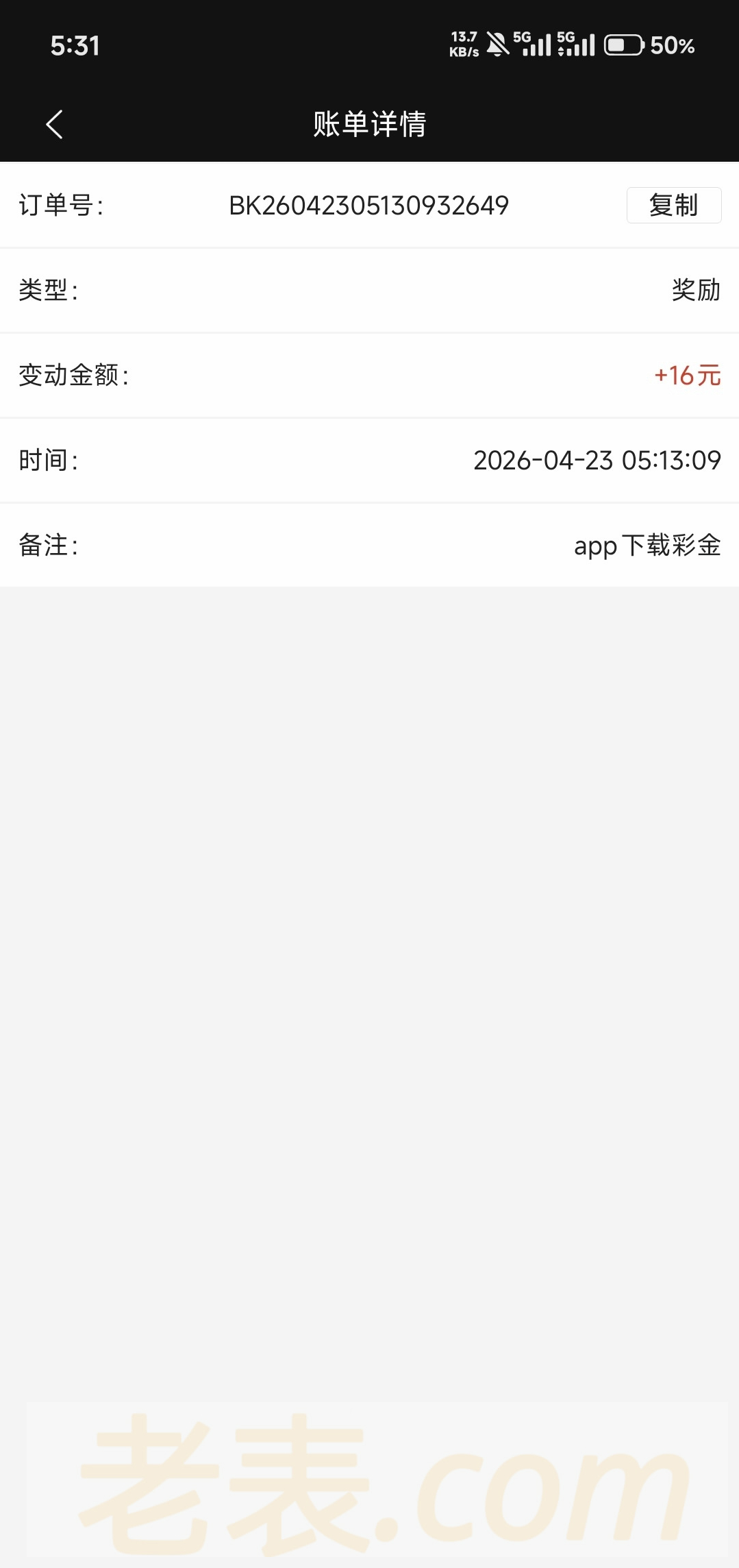The width and height of the screenshot is (739, 1568).
Task: Go back from the 账单详情 page
Action: coord(55,125)
